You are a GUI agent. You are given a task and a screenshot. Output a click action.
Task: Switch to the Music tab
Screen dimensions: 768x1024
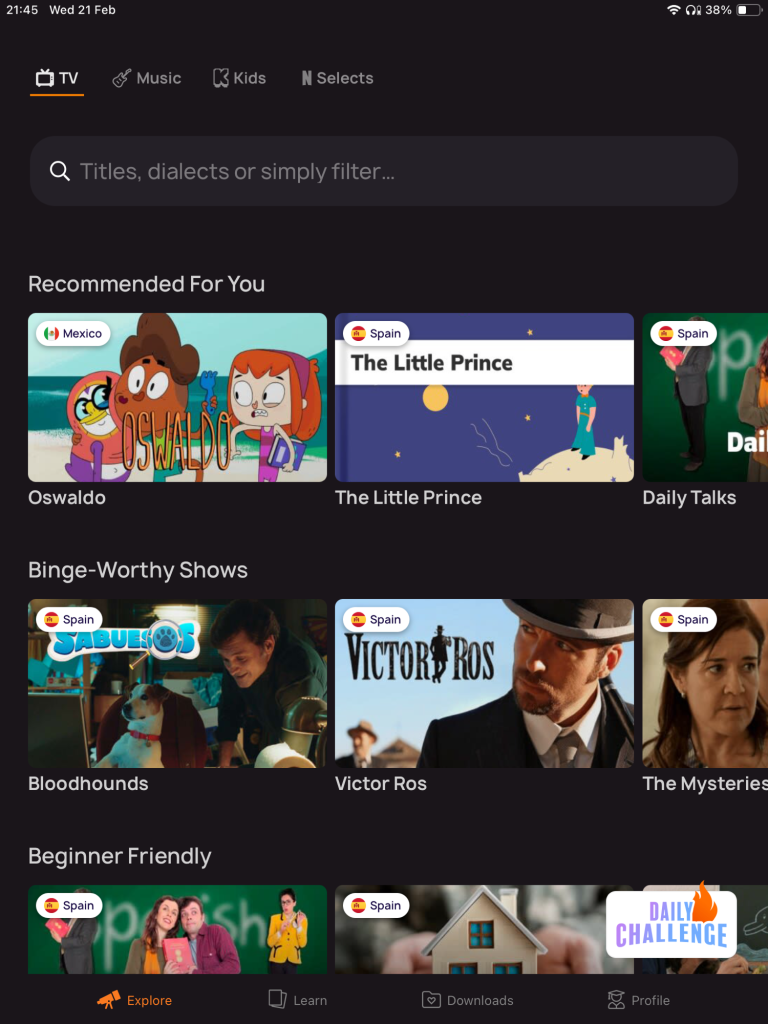coord(147,78)
